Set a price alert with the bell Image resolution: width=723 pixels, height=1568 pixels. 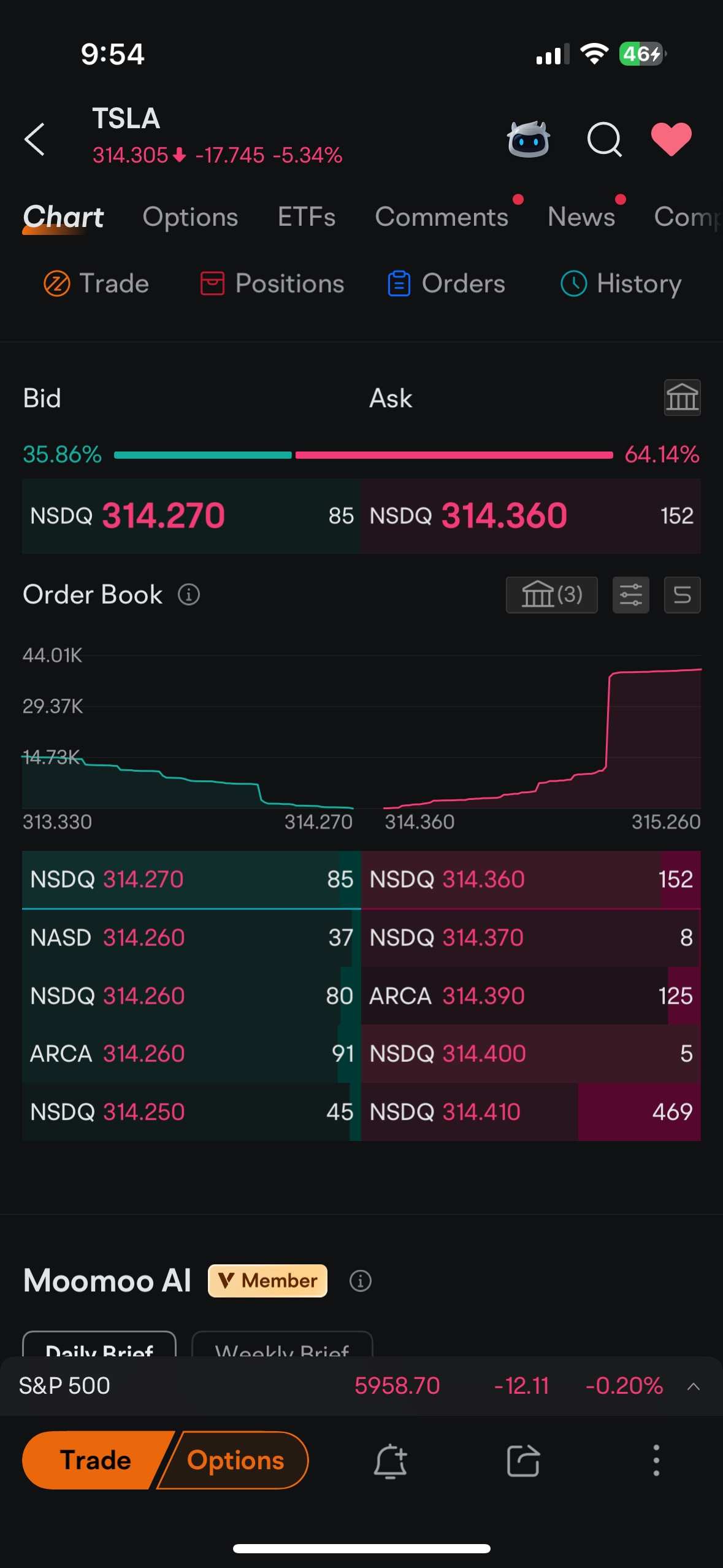point(391,1460)
